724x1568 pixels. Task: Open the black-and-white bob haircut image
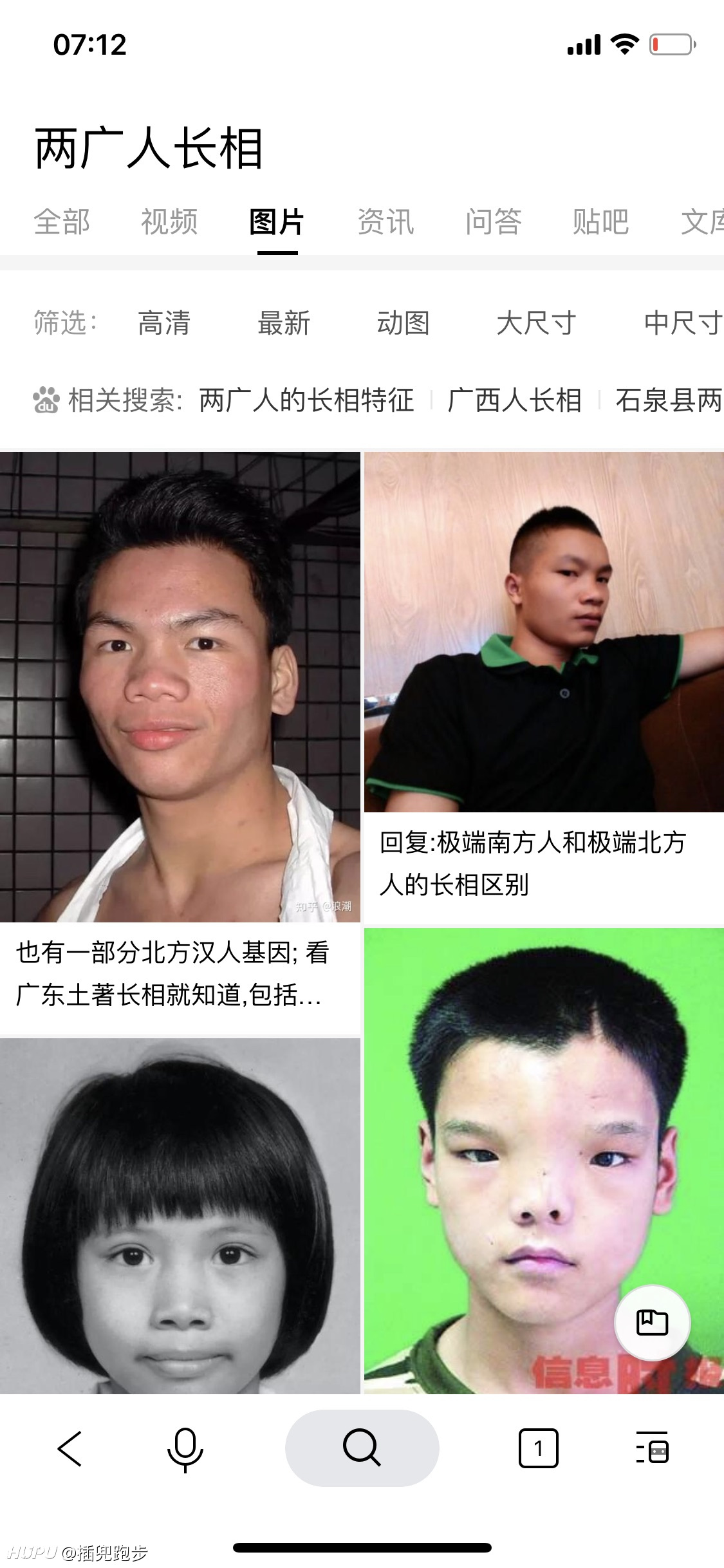pyautogui.click(x=180, y=1217)
